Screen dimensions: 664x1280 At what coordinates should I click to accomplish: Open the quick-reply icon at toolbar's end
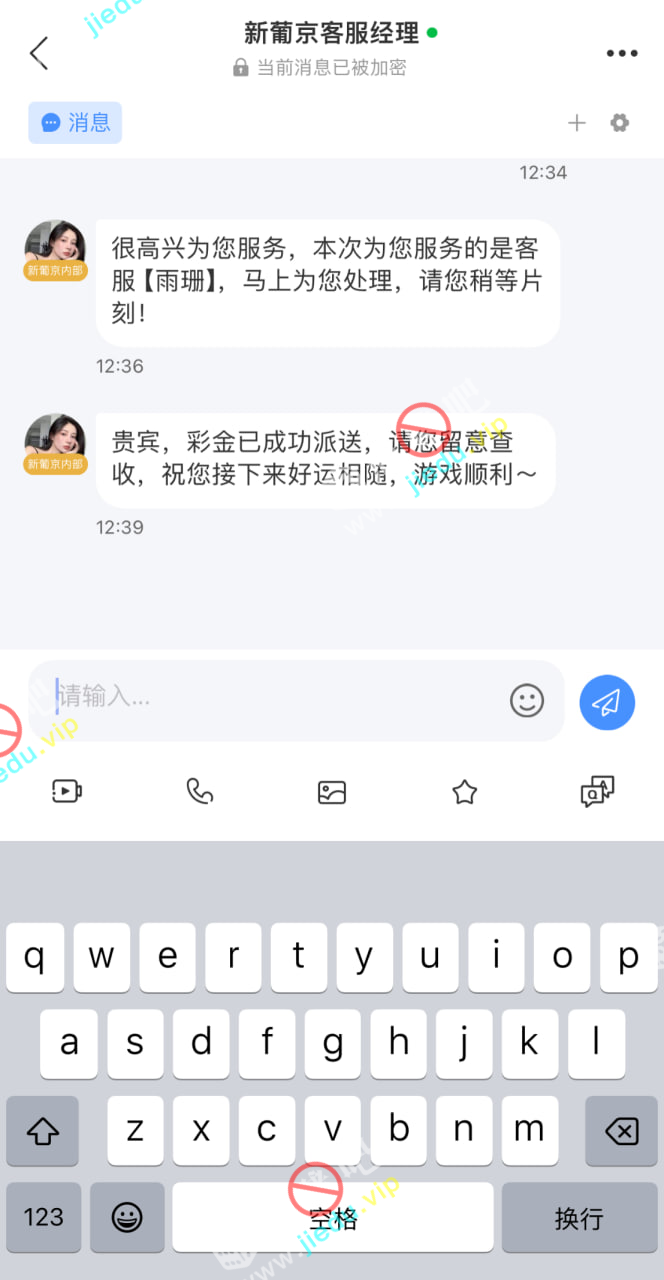(x=597, y=792)
